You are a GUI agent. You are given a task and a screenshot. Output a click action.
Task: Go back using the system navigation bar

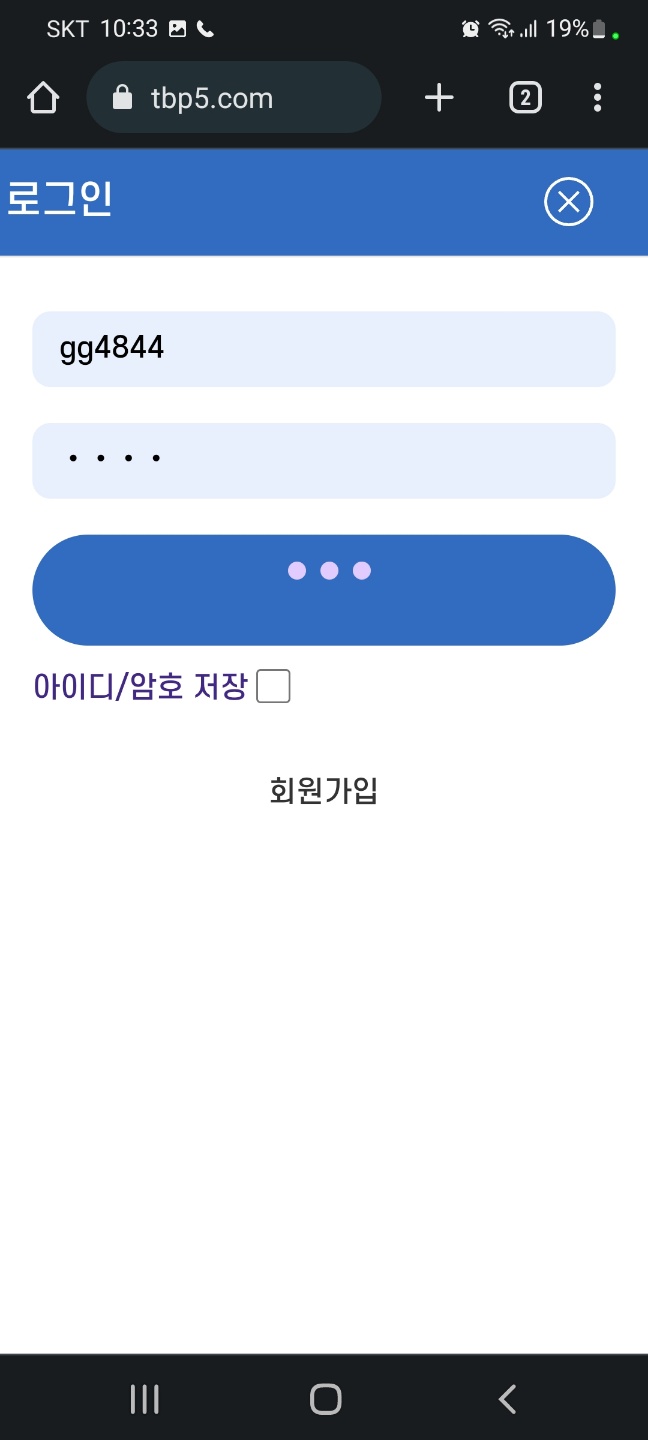pos(507,1398)
